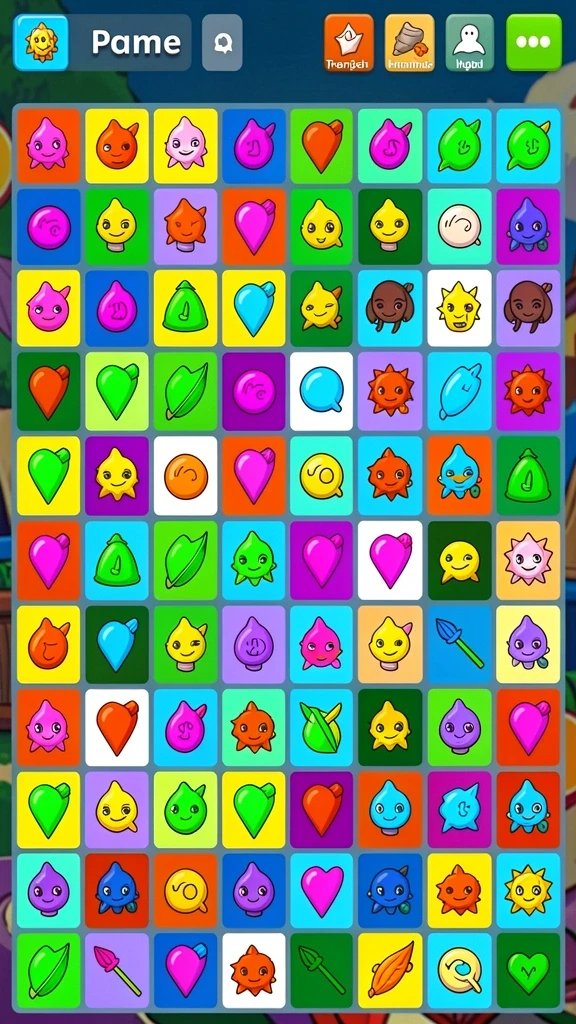Tap the orange crystal booster button
The image size is (576, 1024).
coord(349,42)
